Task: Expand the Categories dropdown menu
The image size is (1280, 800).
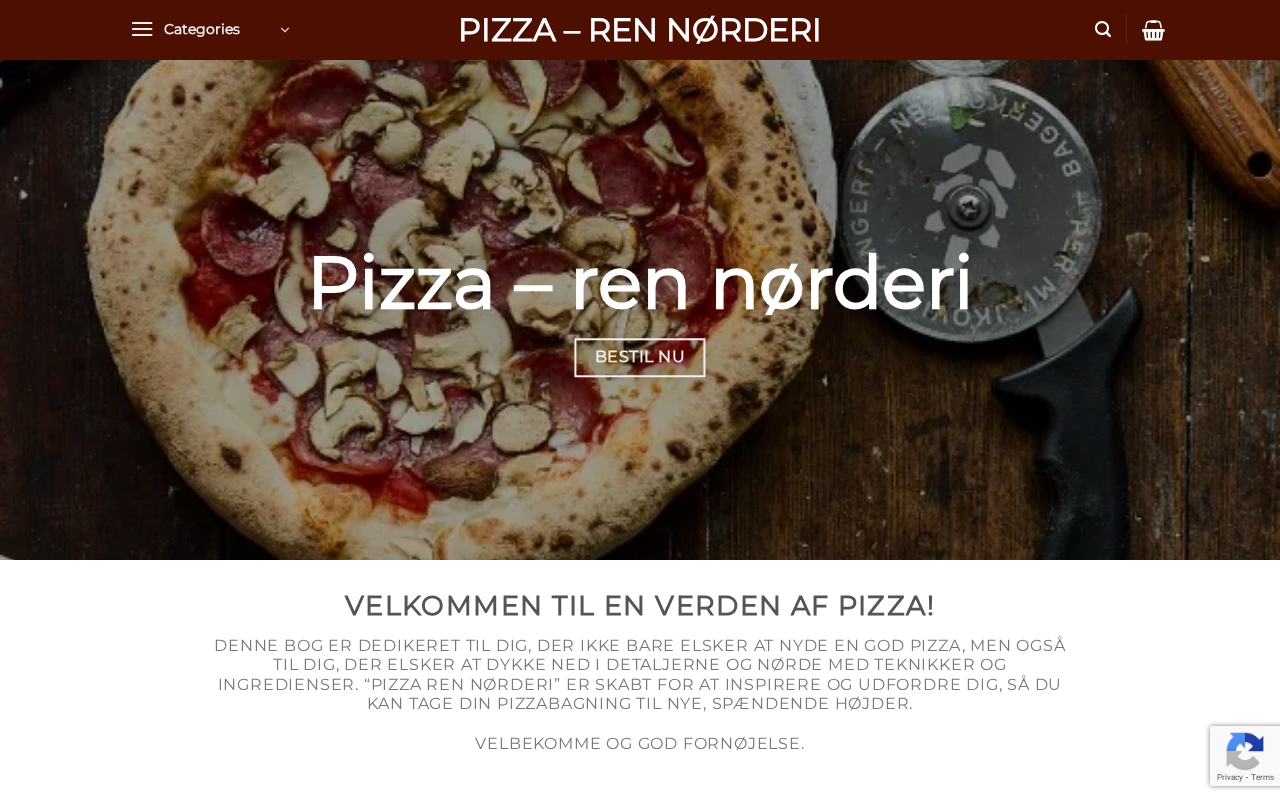Action: [211, 30]
